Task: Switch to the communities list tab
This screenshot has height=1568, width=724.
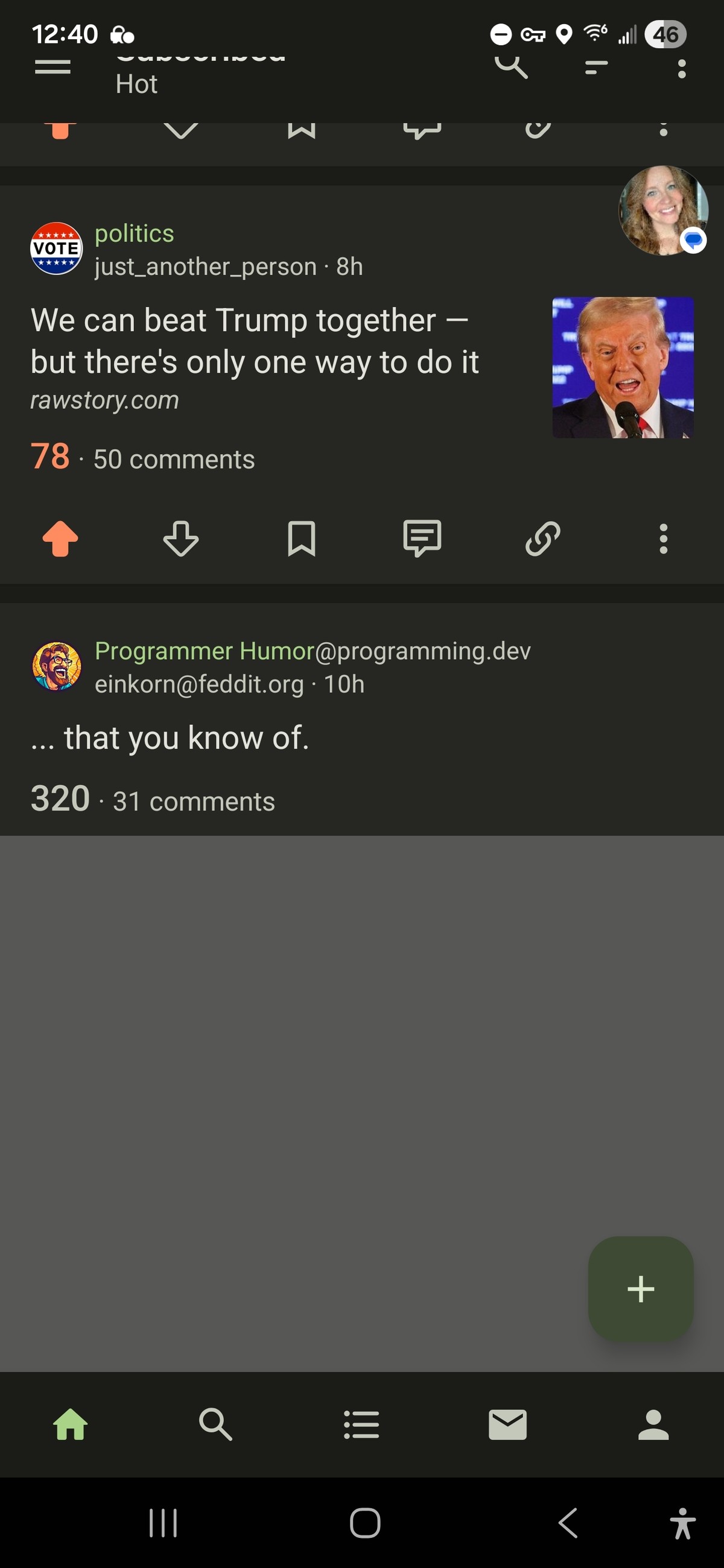Action: tap(361, 1424)
